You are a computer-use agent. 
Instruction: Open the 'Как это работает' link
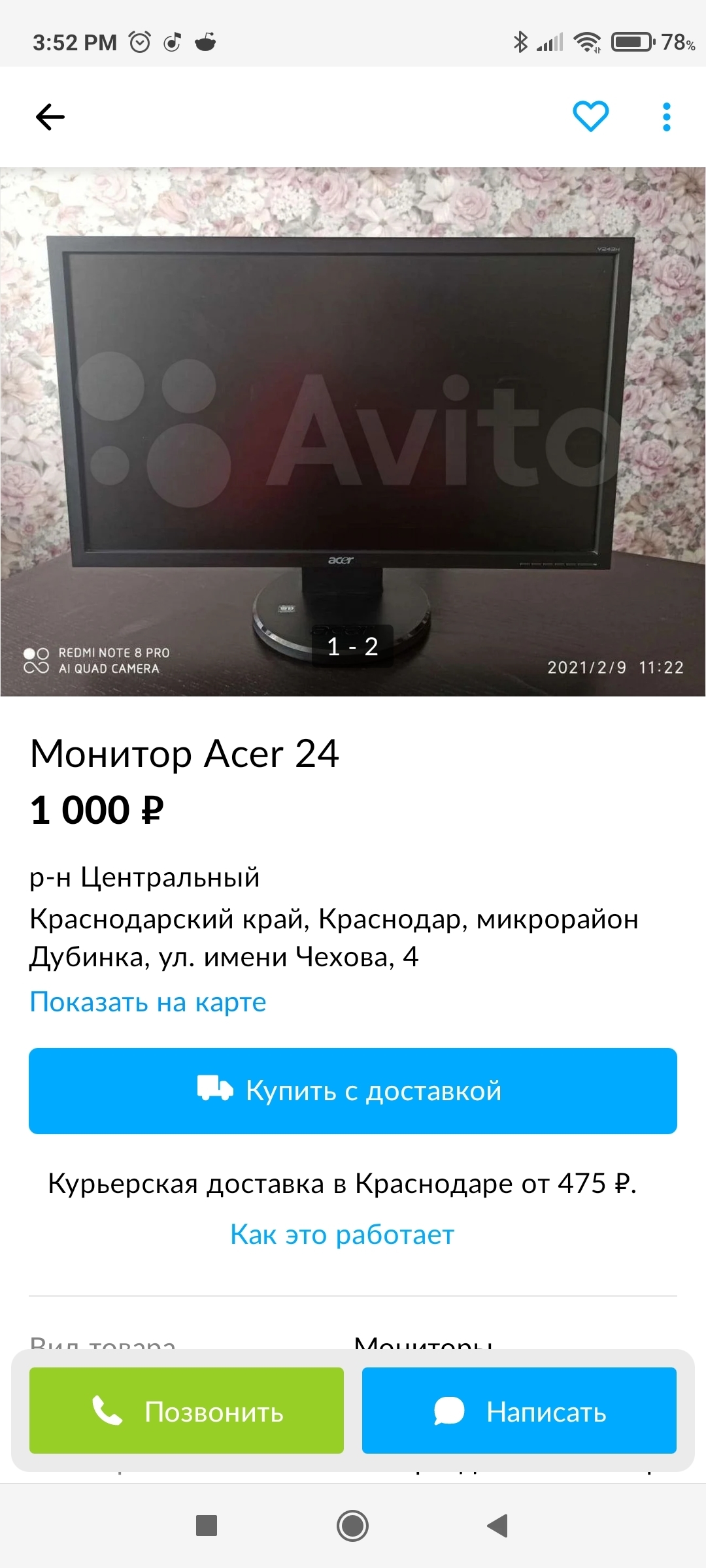click(x=342, y=1234)
